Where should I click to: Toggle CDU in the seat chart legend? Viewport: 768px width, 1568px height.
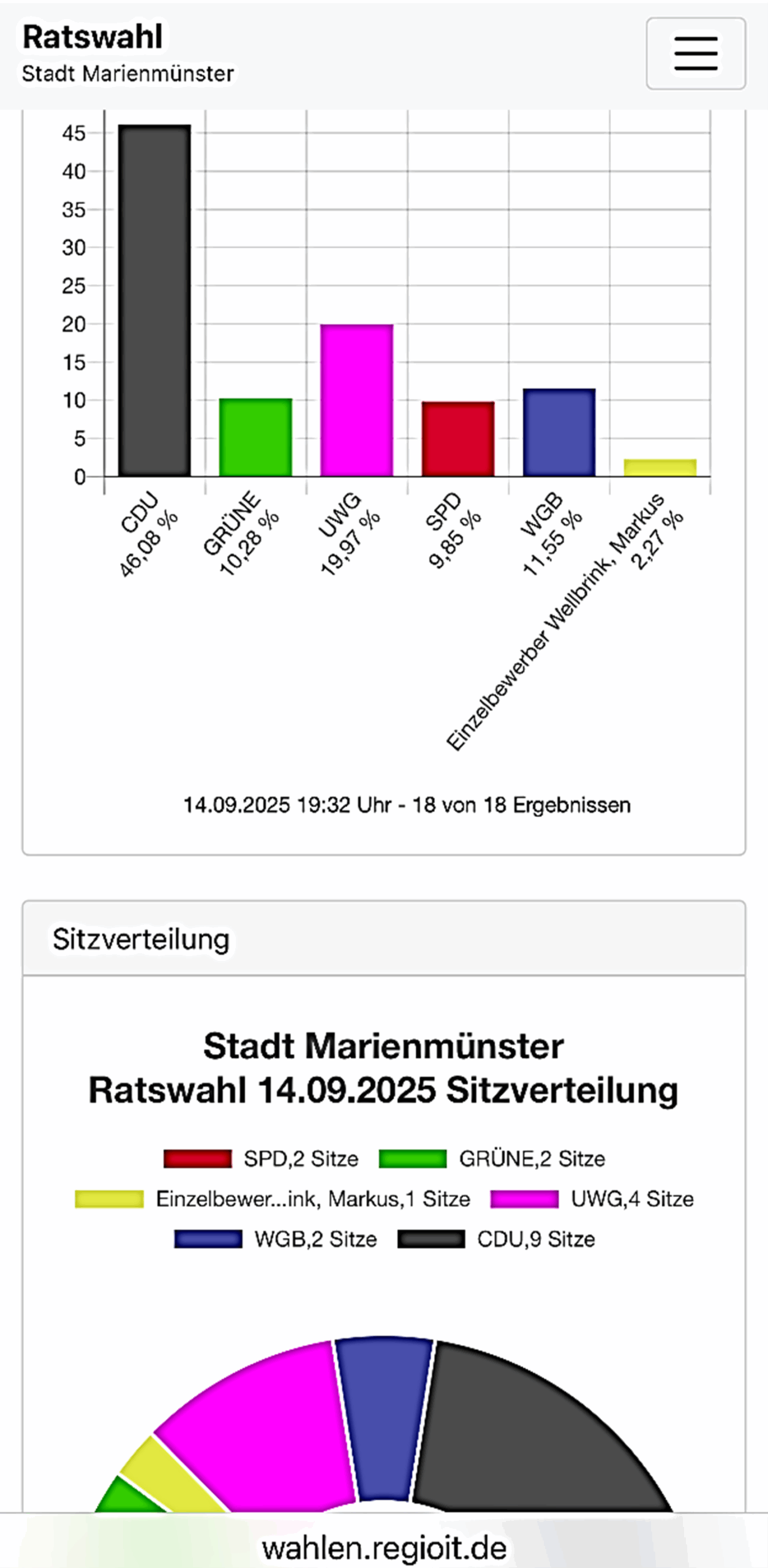click(x=497, y=1239)
